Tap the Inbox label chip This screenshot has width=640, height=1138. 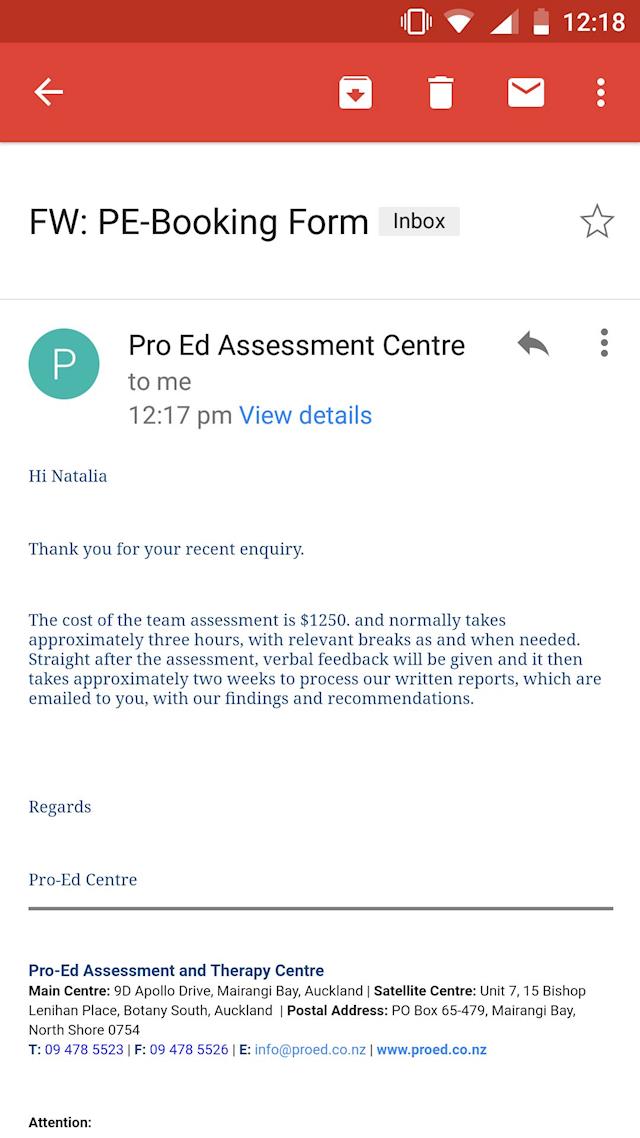click(x=419, y=221)
